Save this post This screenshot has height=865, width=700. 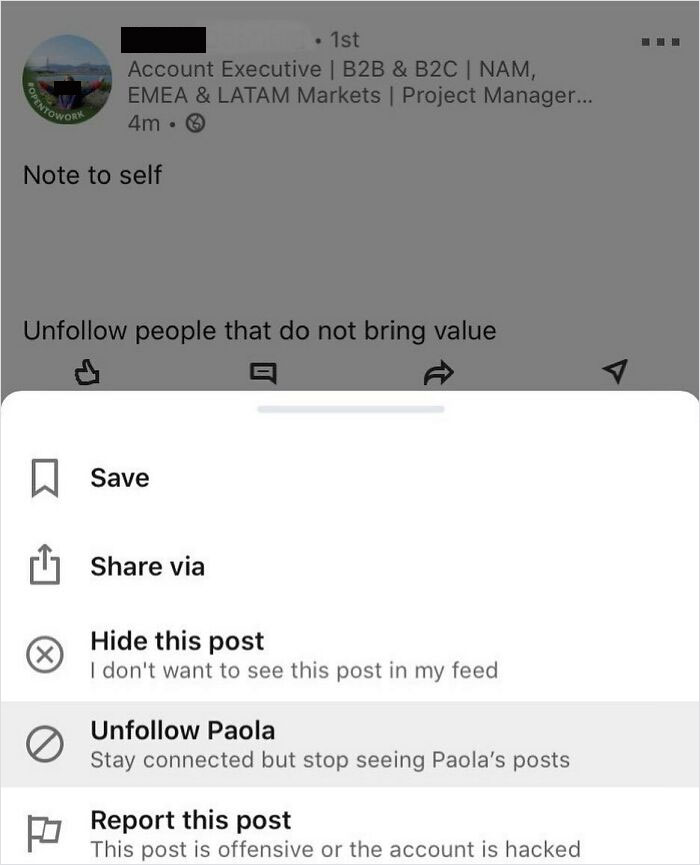tap(119, 478)
